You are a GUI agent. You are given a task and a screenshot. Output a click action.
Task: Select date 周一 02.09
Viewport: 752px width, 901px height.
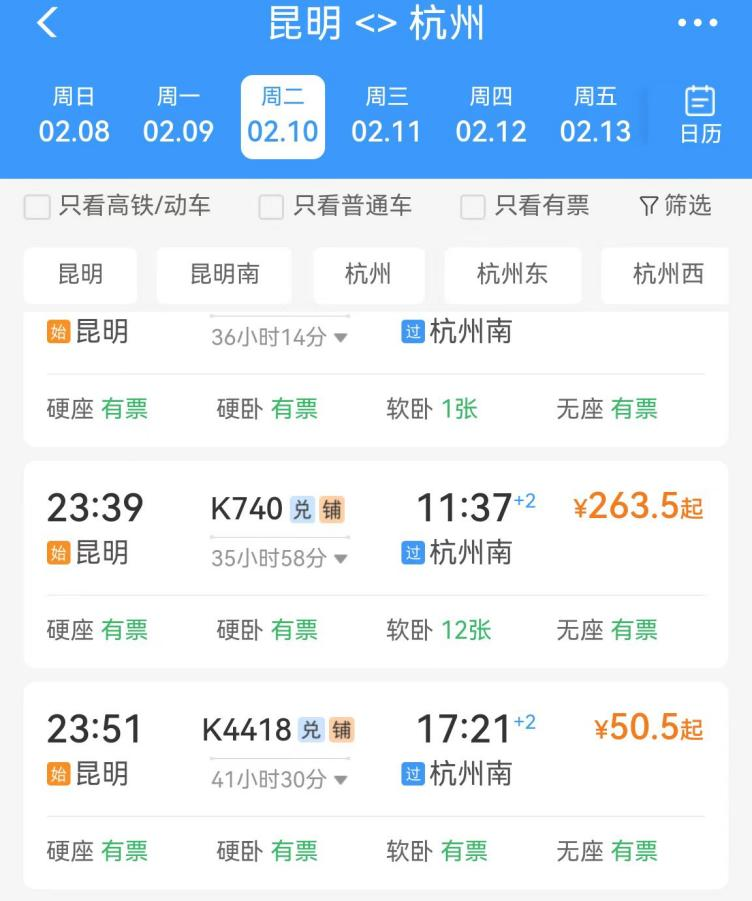click(x=178, y=115)
